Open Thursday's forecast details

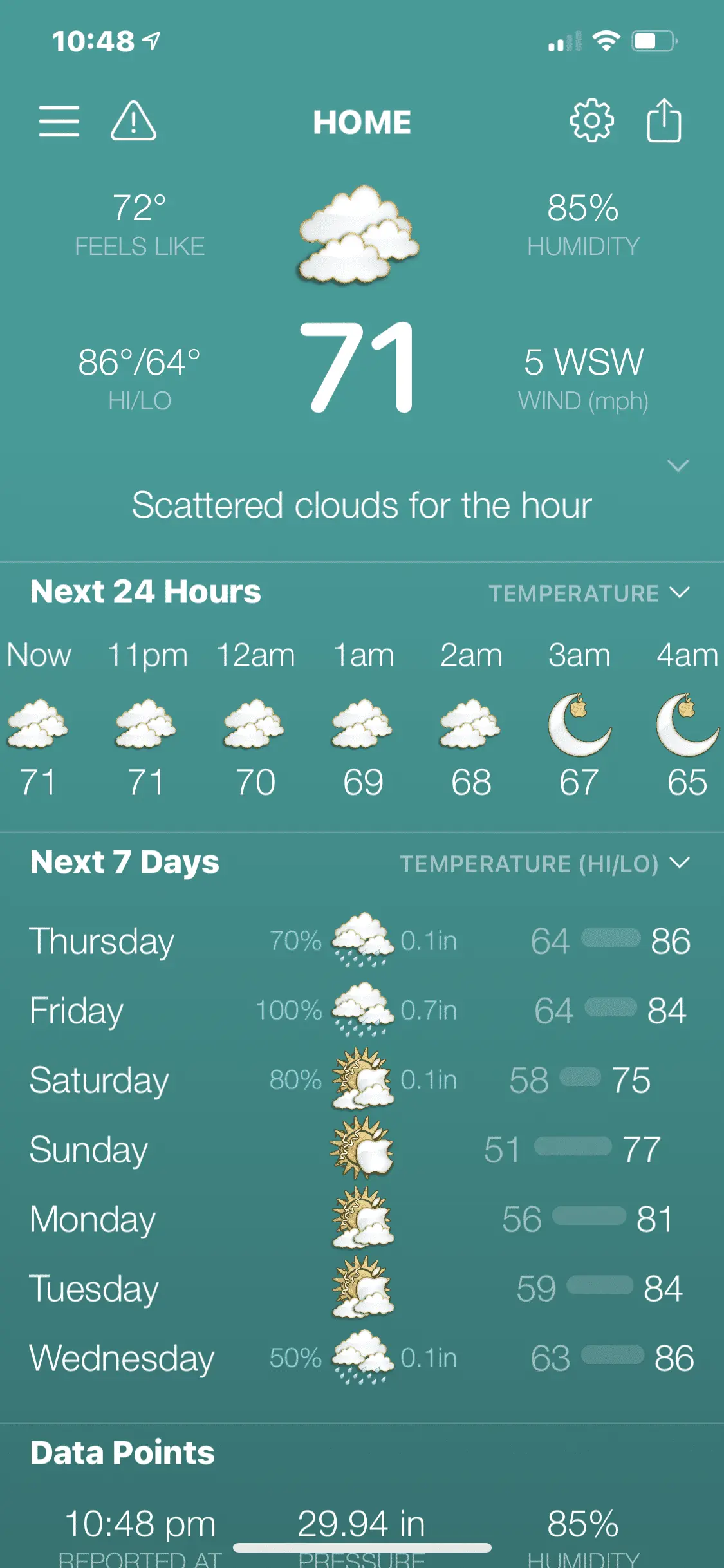[360, 941]
